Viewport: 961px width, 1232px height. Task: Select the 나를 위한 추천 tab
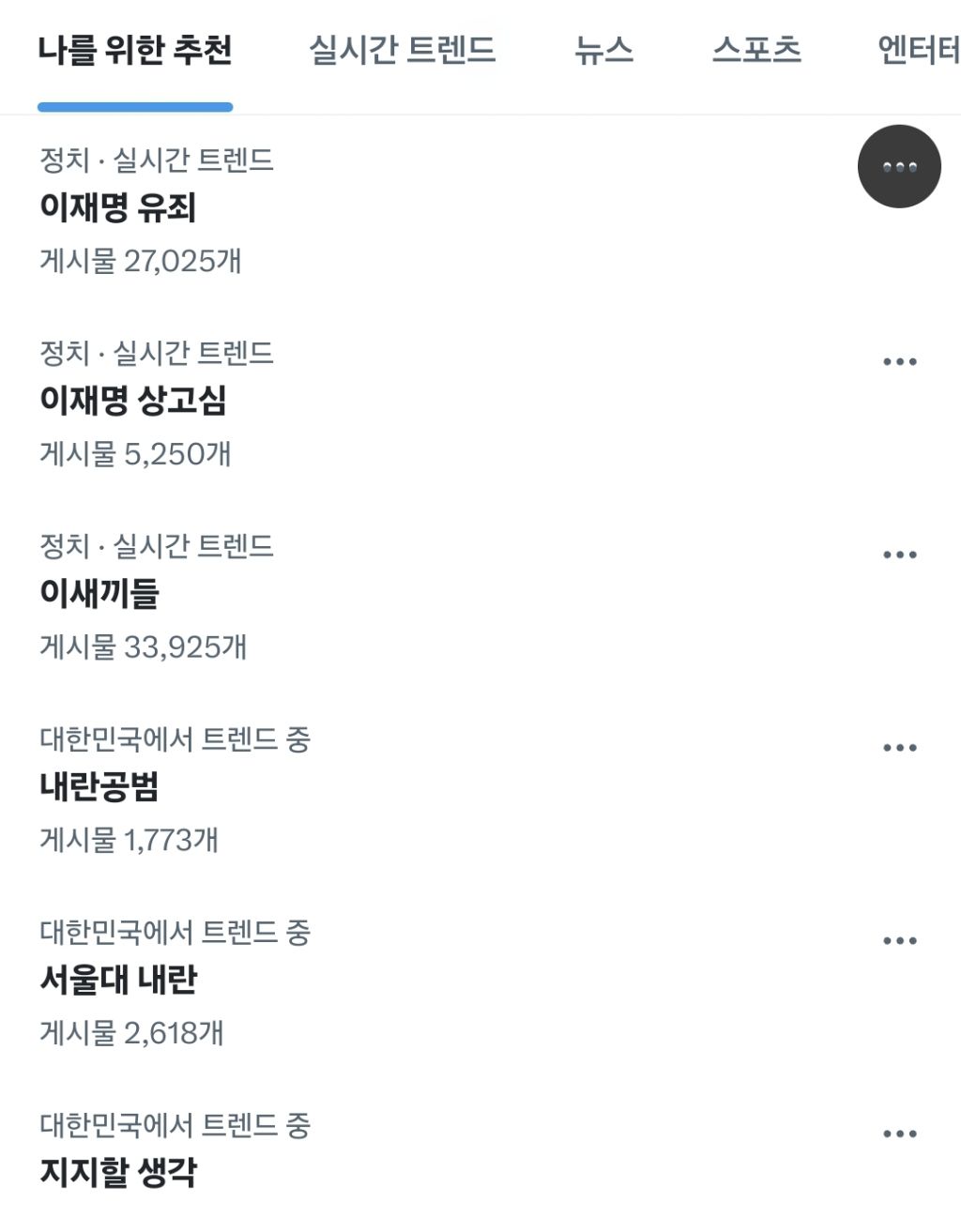tap(133, 51)
